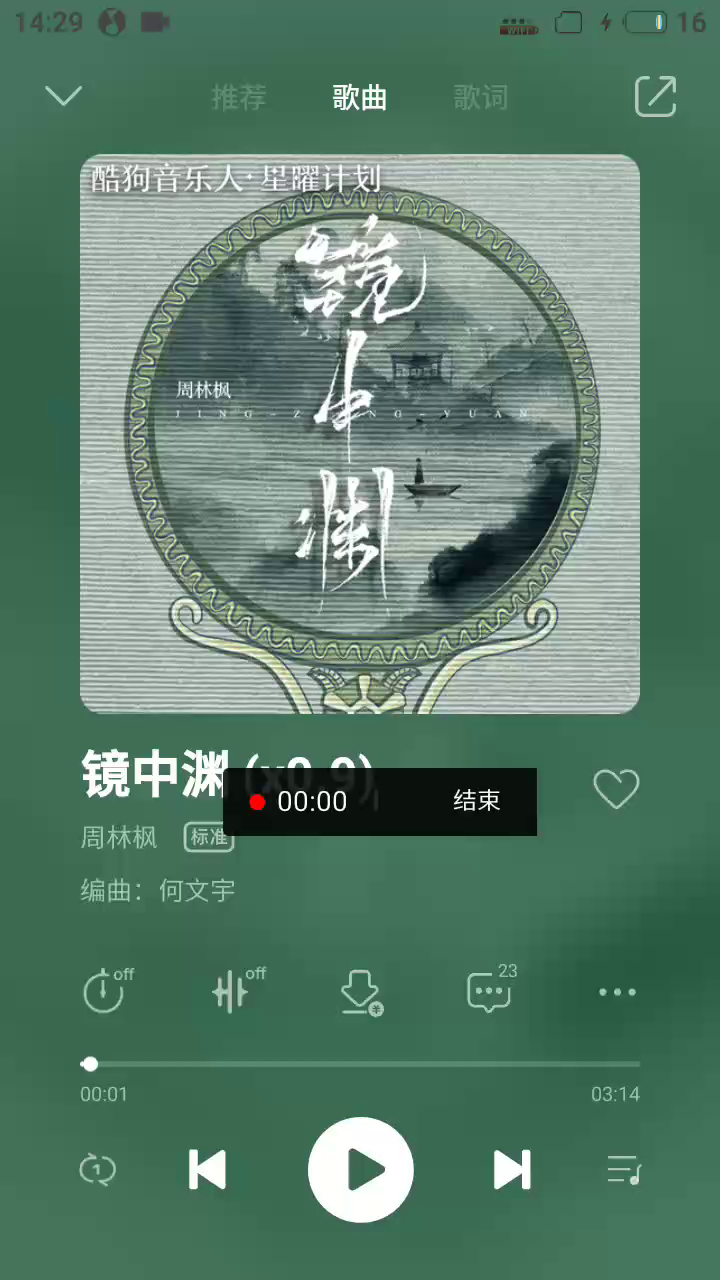This screenshot has width=720, height=1280.
Task: Change the repeat play mode
Action: [98, 1169]
